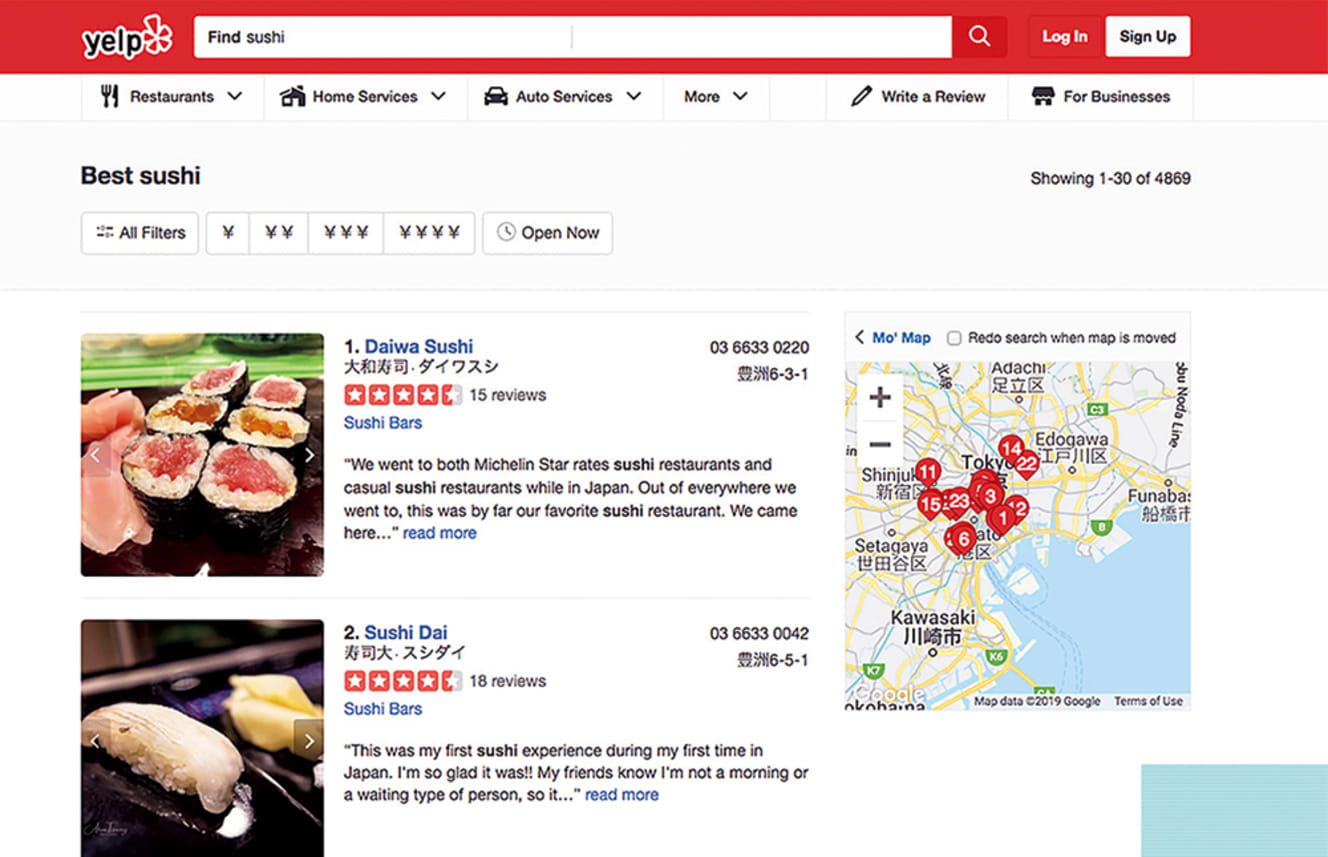Open the Log In page
Image resolution: width=1328 pixels, height=857 pixels.
[1064, 37]
